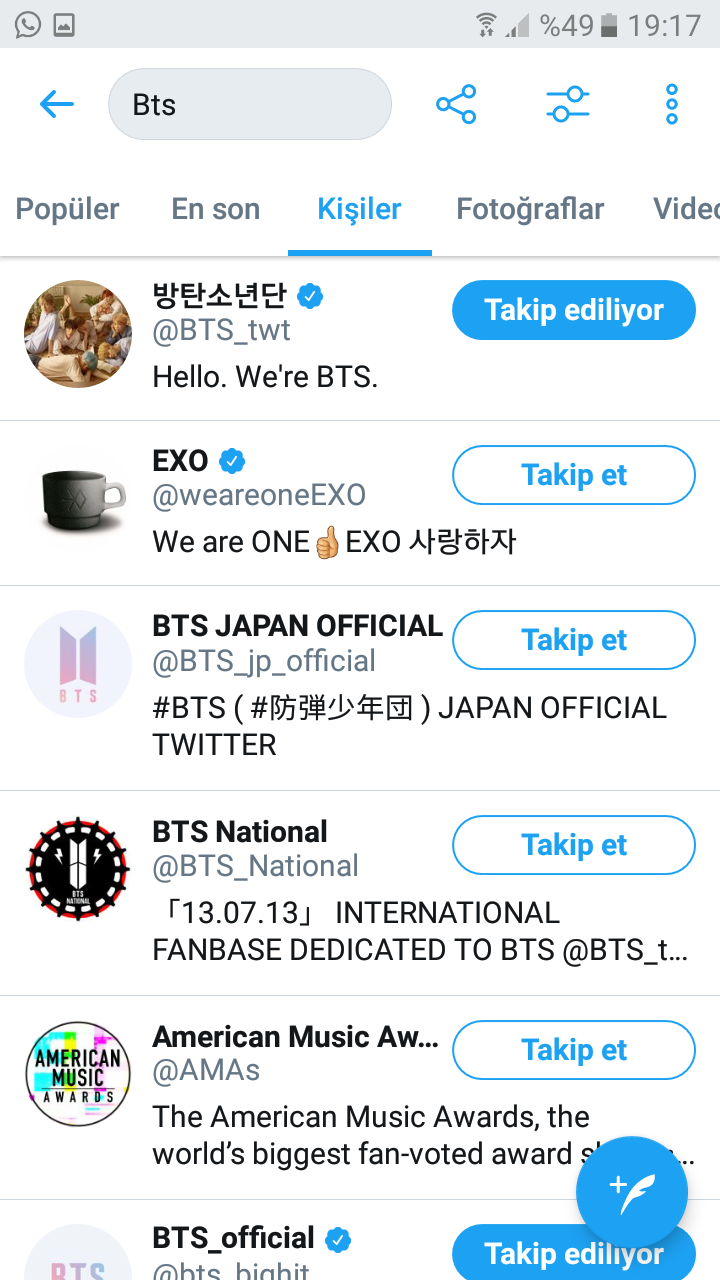This screenshot has height=1280, width=720.
Task: Open the Fotoğraflar tab
Action: [530, 209]
